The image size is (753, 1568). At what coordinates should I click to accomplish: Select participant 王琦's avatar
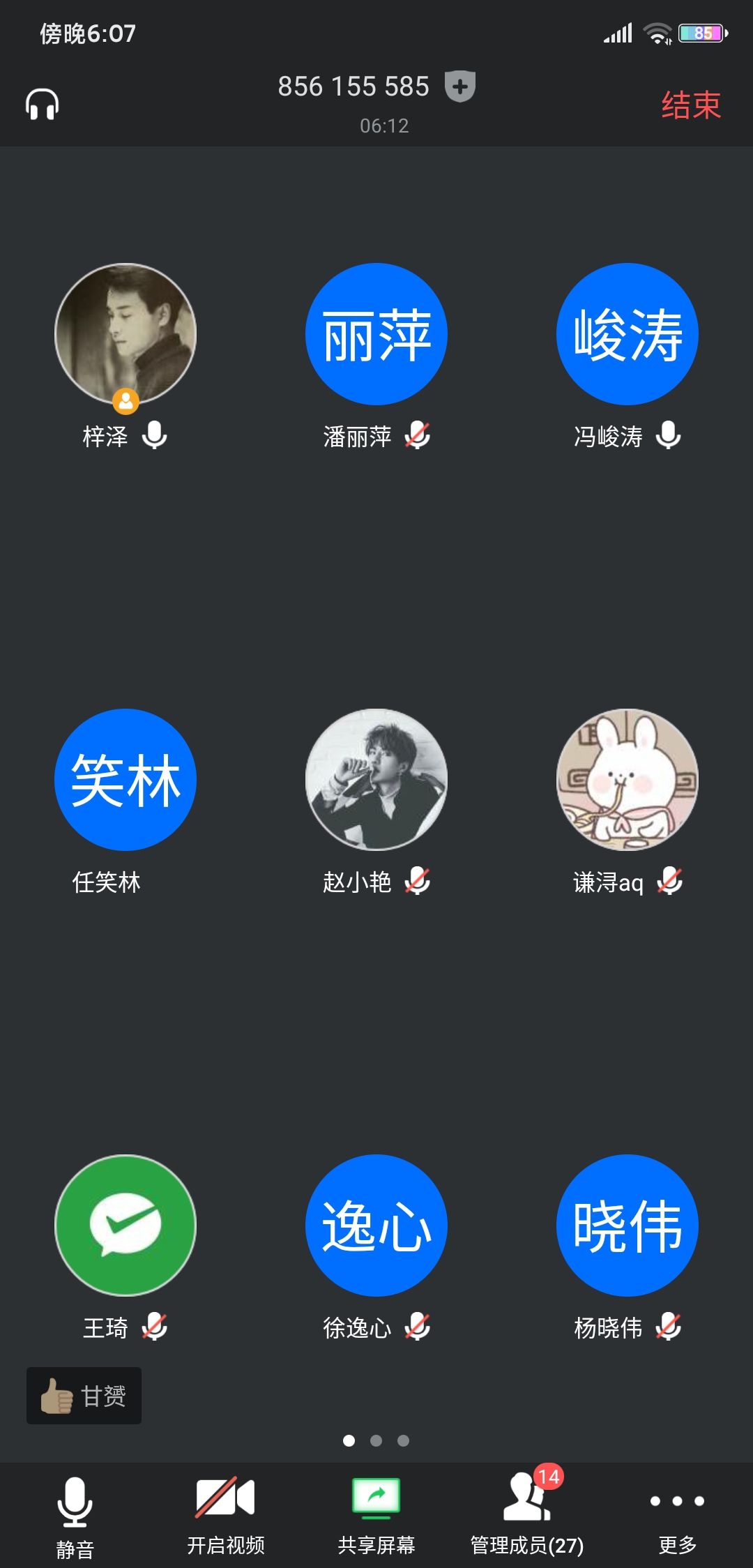pyautogui.click(x=125, y=1226)
